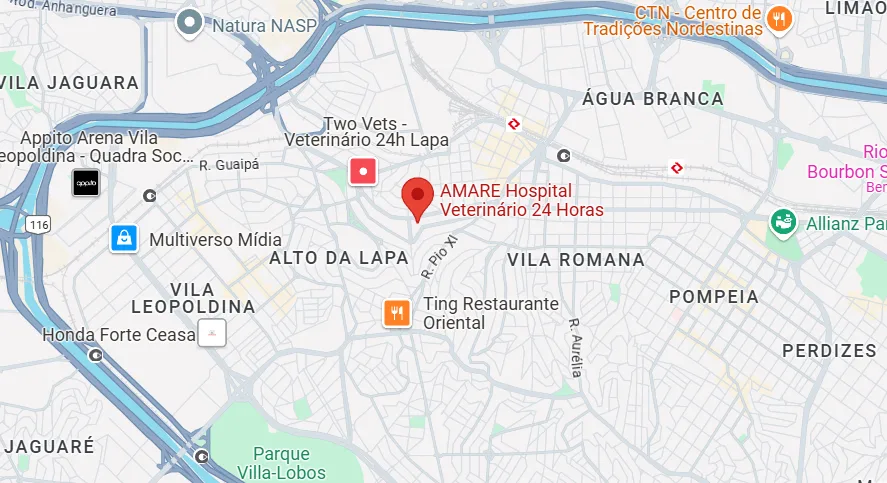Viewport: 887px width, 483px height.
Task: Tap the Ting Restaurante Oriental pin
Action: 398,313
